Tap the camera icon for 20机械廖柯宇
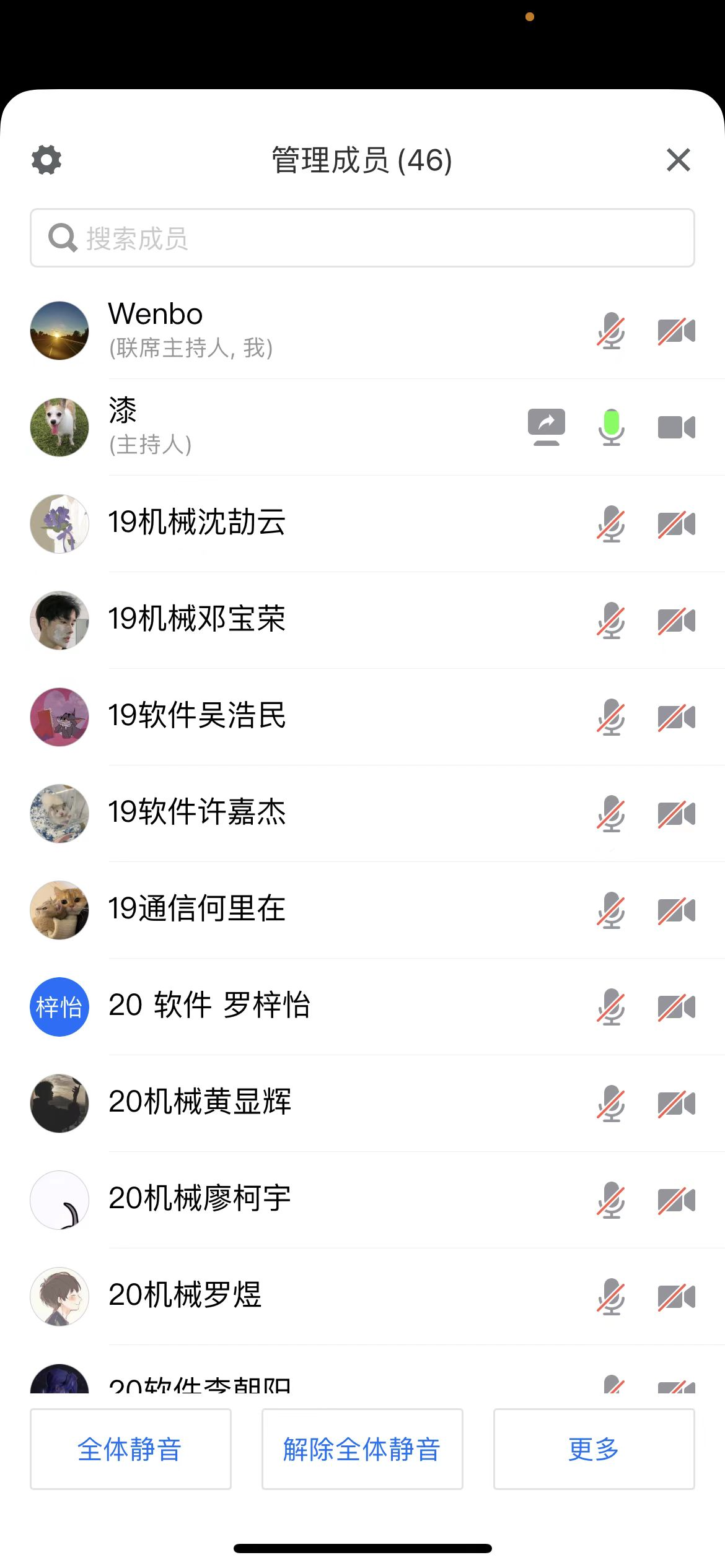Image resolution: width=725 pixels, height=1568 pixels. (x=676, y=1200)
